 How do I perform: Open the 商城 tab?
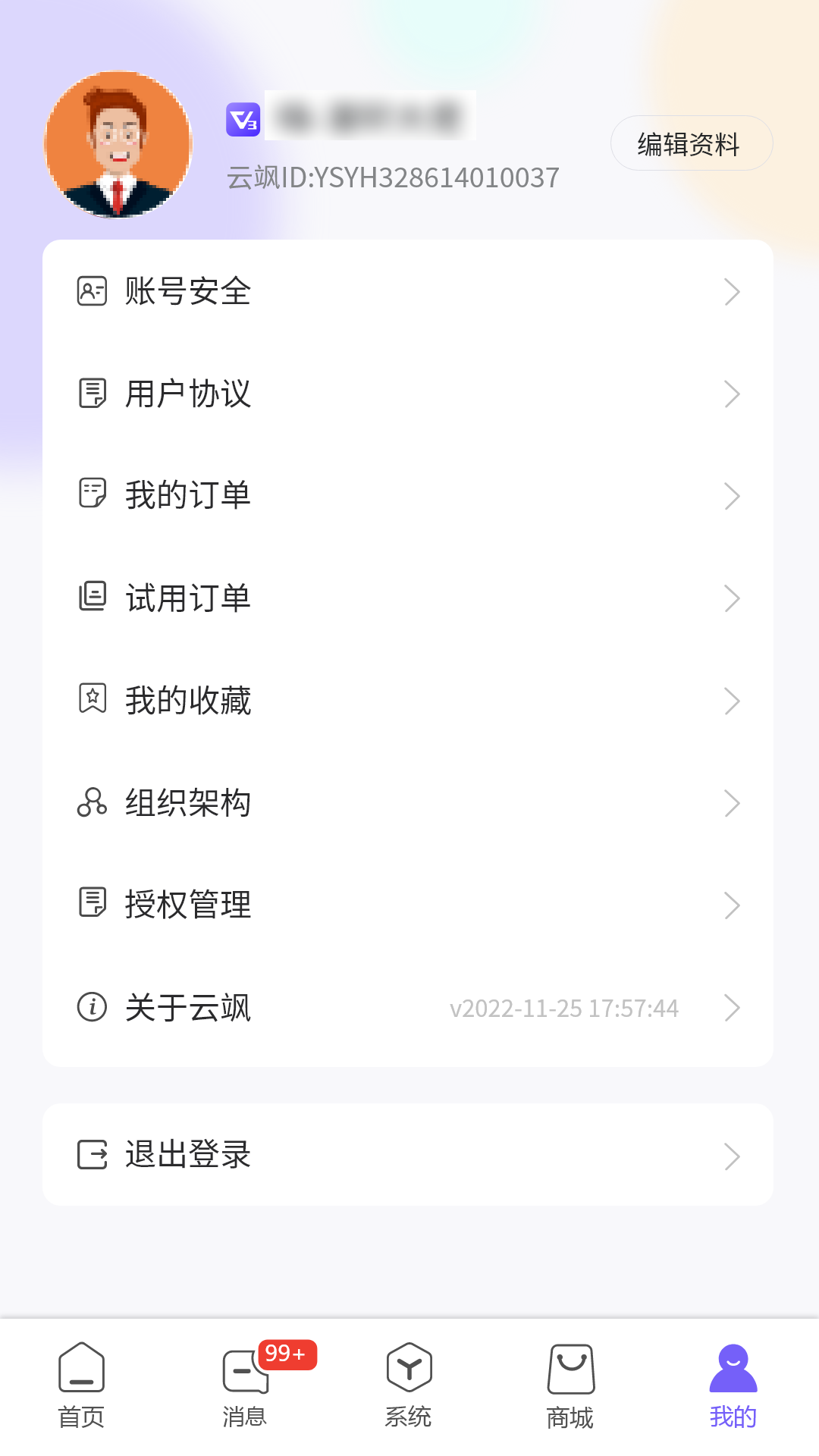571,1382
